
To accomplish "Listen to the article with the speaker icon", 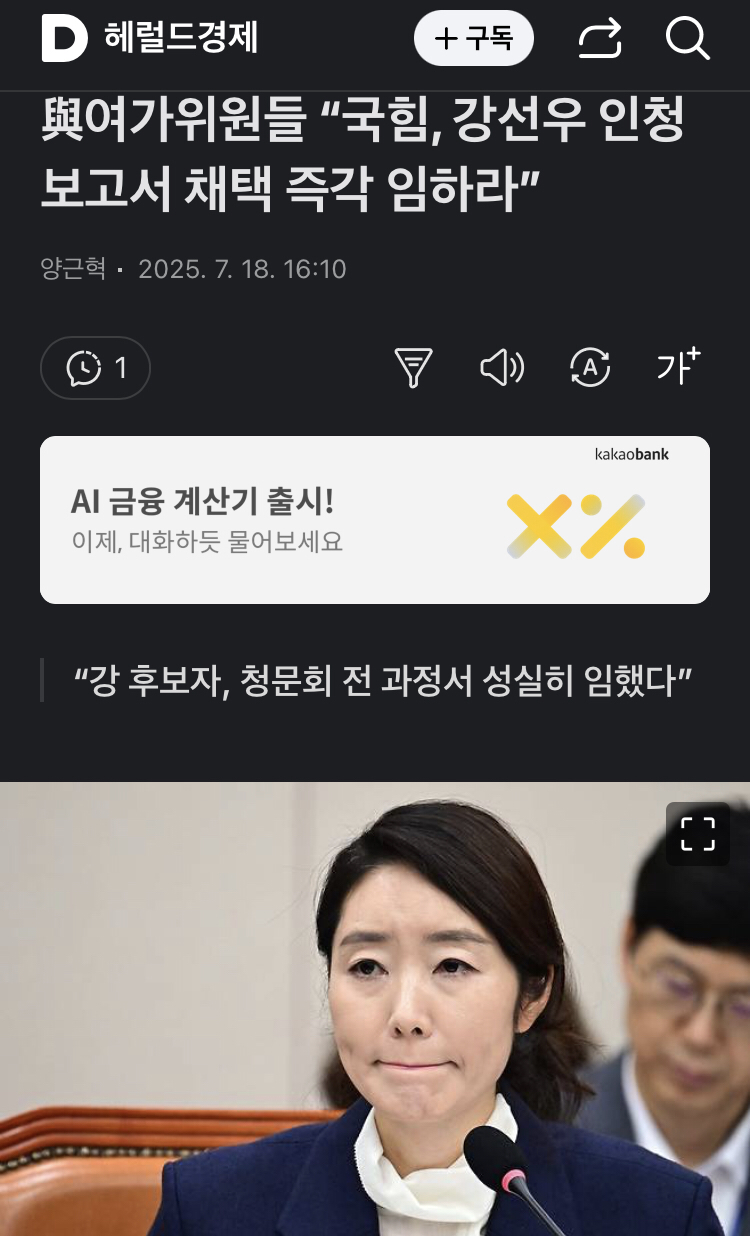I will click(502, 368).
